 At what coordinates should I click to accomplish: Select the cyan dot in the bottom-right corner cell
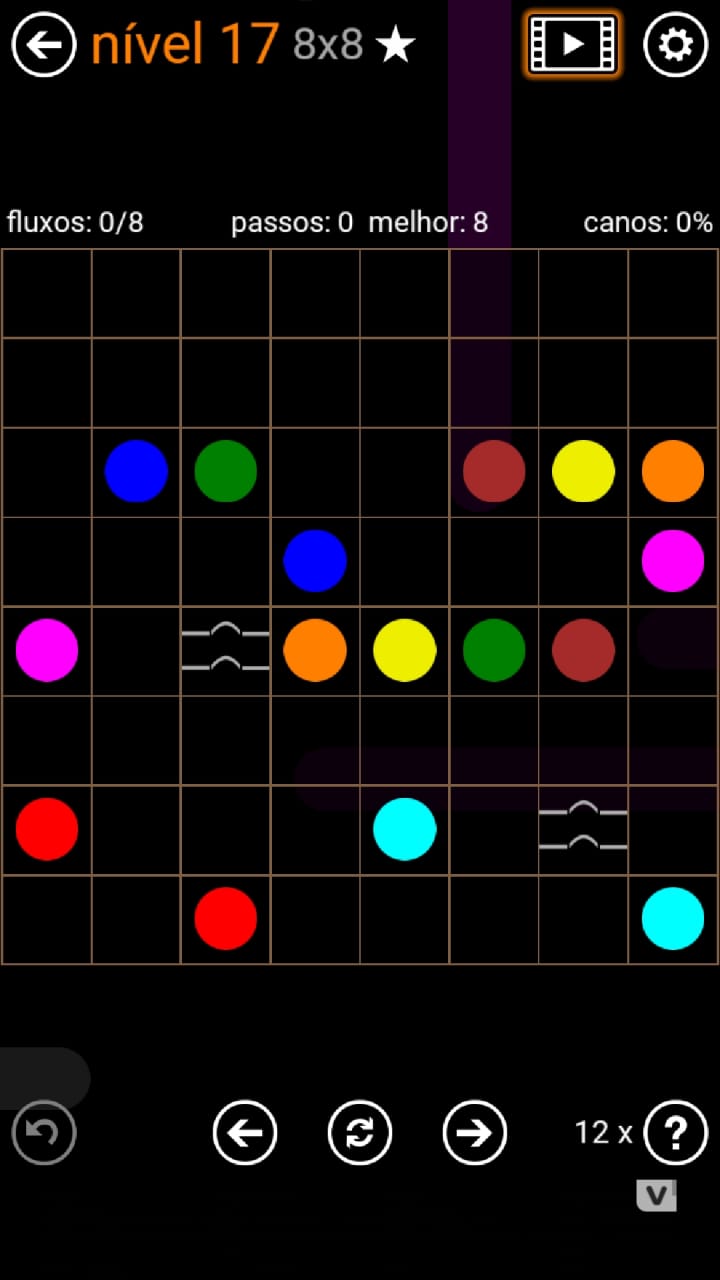coord(673,918)
